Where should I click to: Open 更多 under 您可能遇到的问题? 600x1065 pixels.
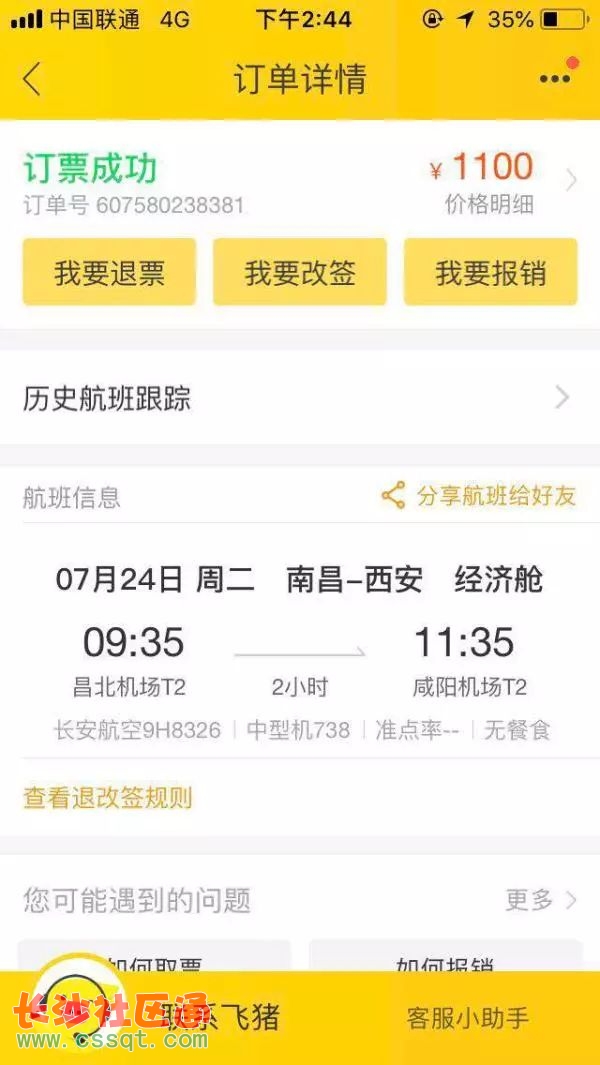coord(541,901)
